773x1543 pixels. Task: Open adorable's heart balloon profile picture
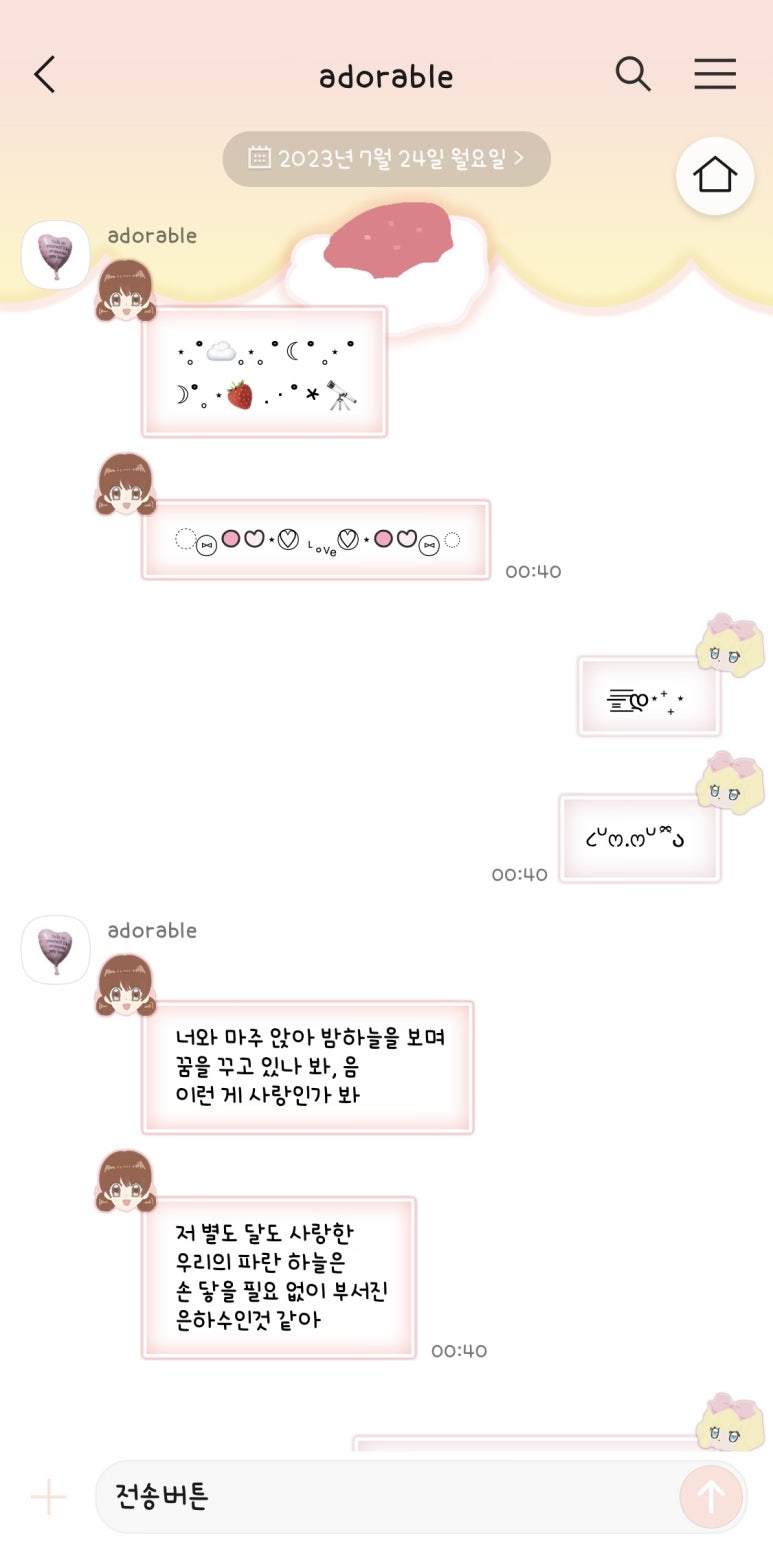point(56,255)
